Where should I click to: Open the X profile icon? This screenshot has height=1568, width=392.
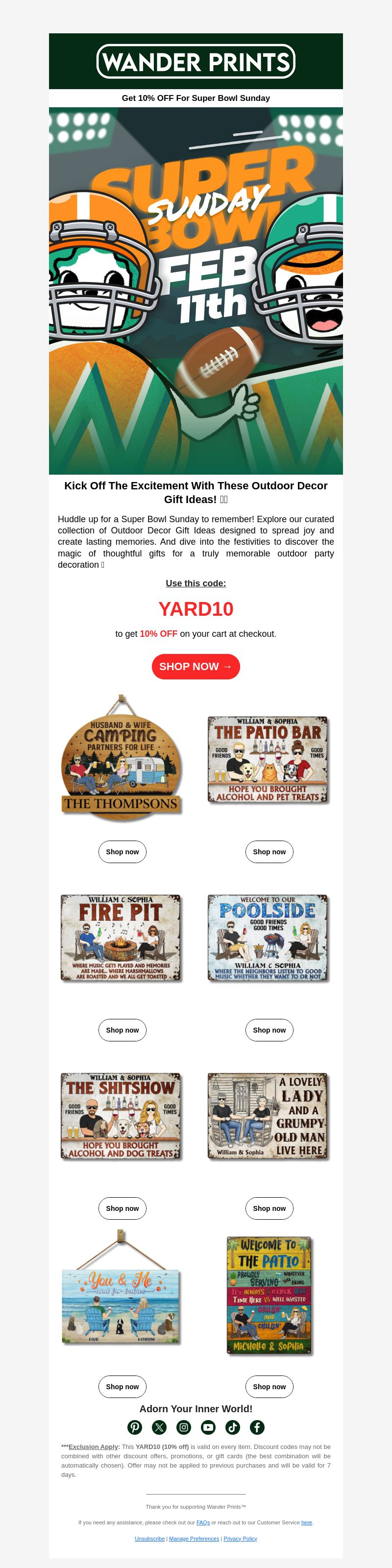point(159,1427)
